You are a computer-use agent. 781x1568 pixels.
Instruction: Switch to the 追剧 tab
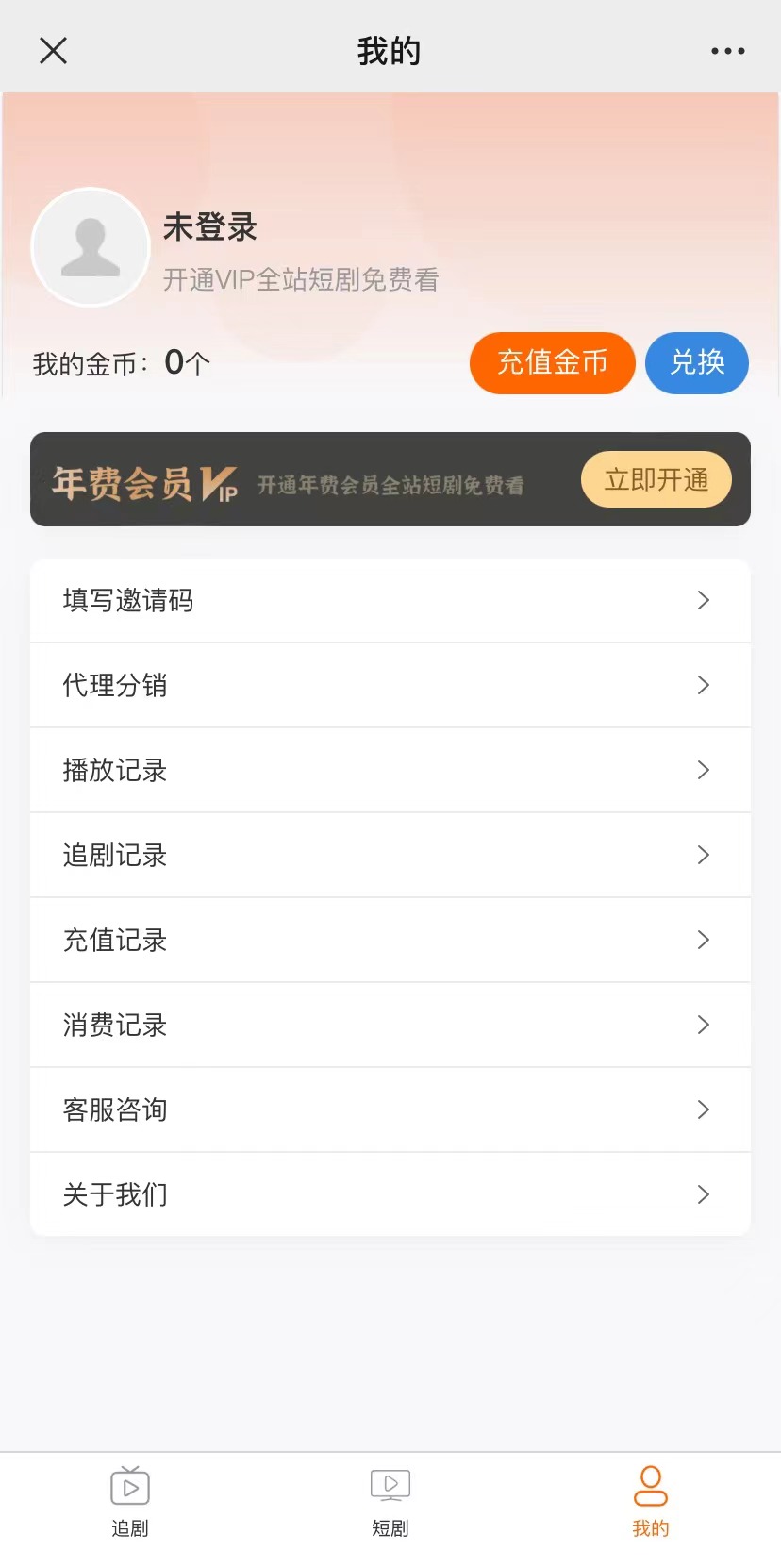[x=130, y=1502]
